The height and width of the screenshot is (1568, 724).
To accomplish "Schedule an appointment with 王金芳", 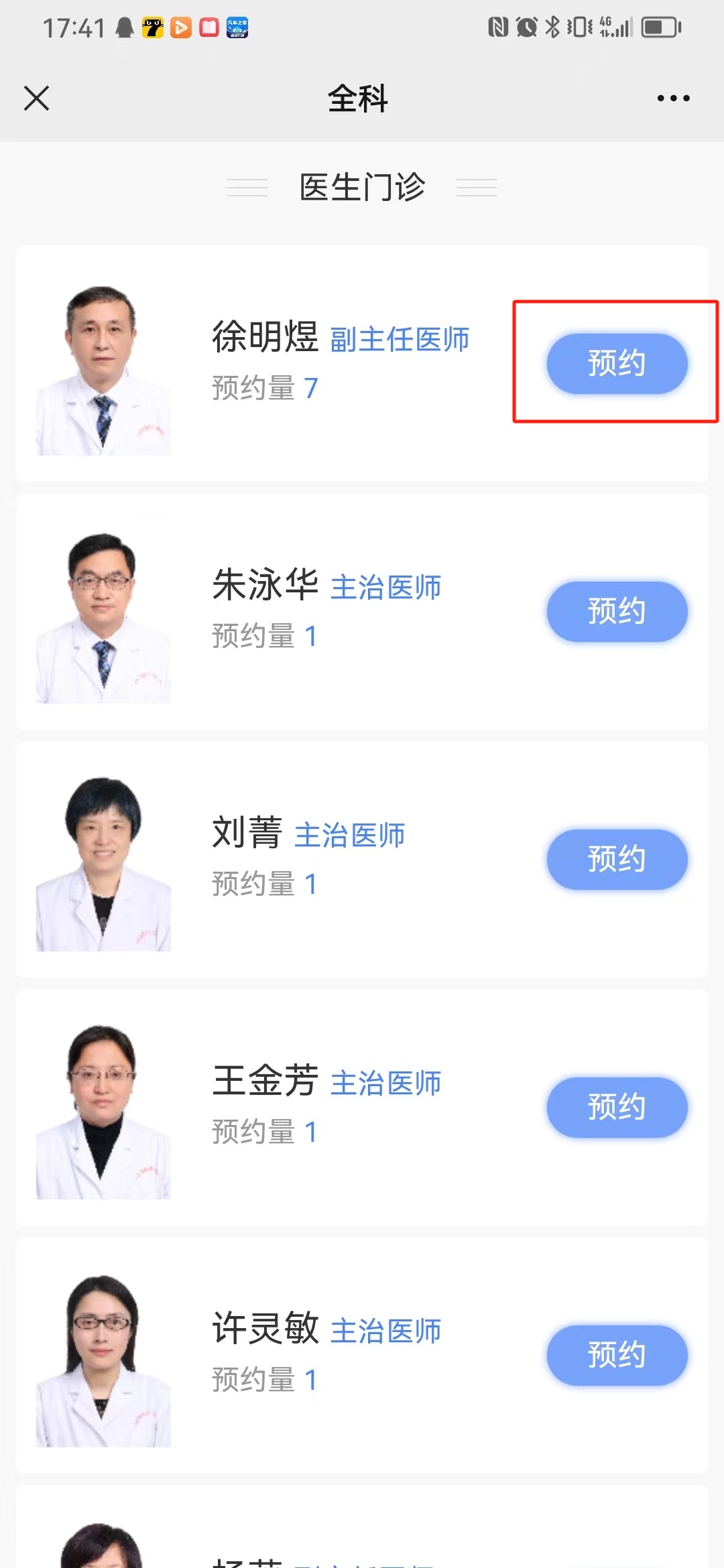I will 617,1107.
